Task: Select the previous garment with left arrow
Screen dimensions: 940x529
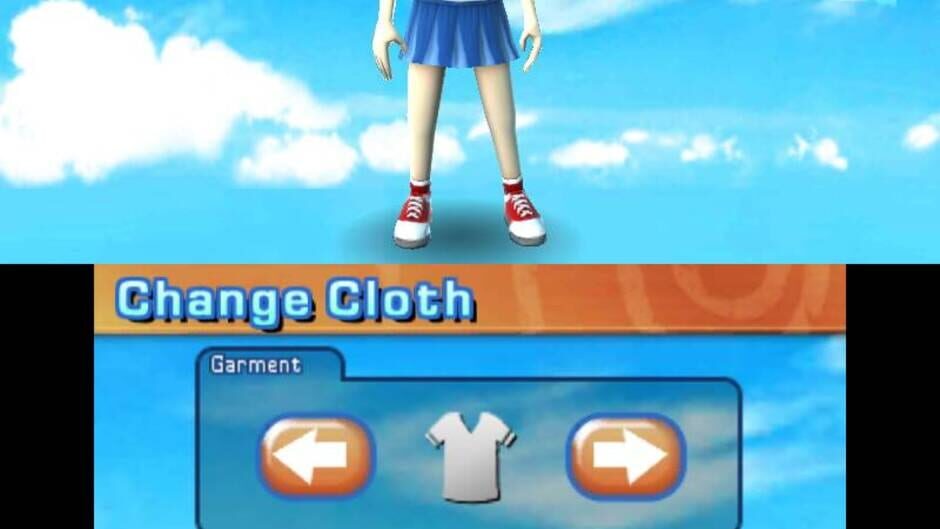Action: click(x=316, y=457)
